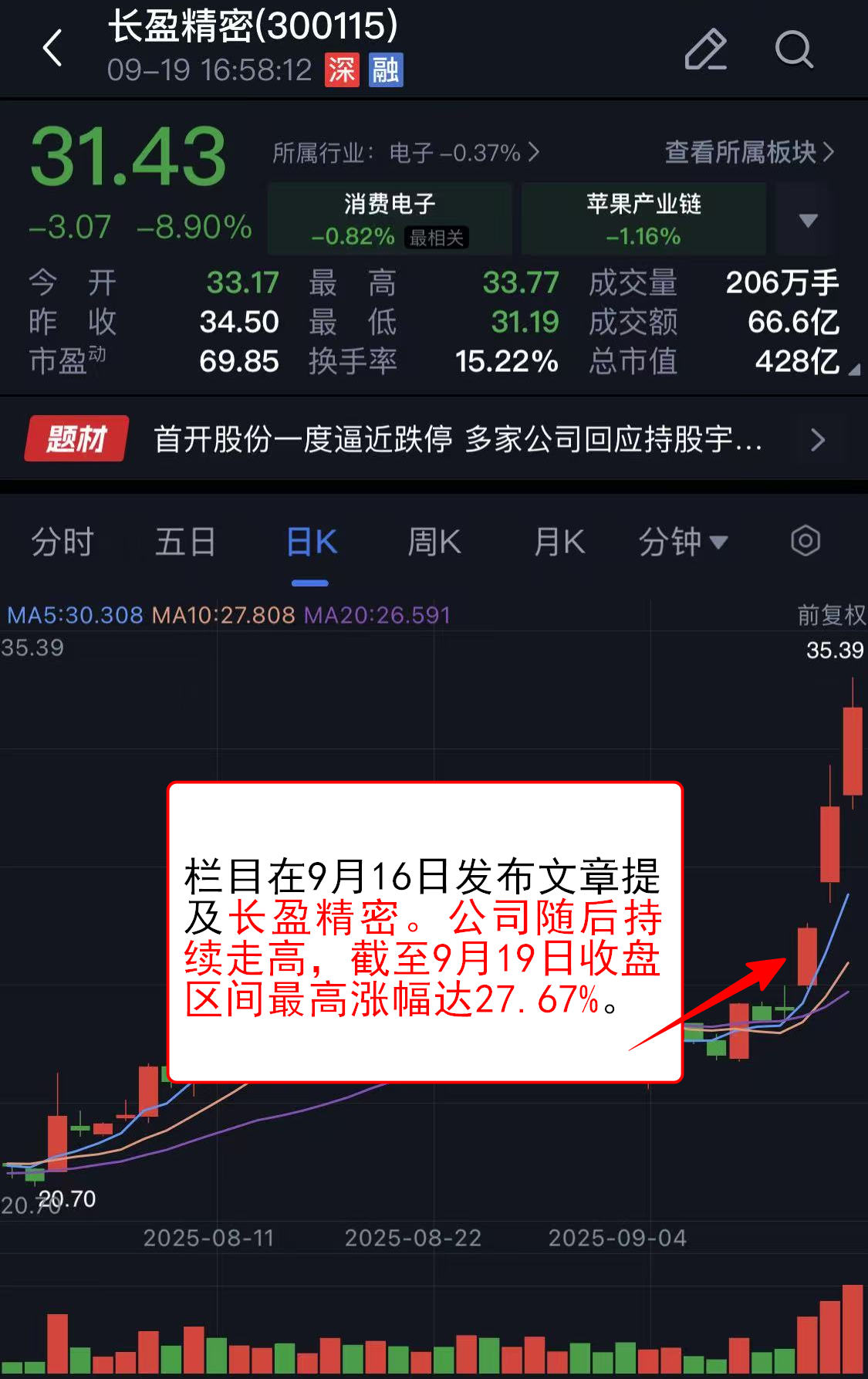
Task: Expand the sector list dropdown arrow
Action: point(808,221)
